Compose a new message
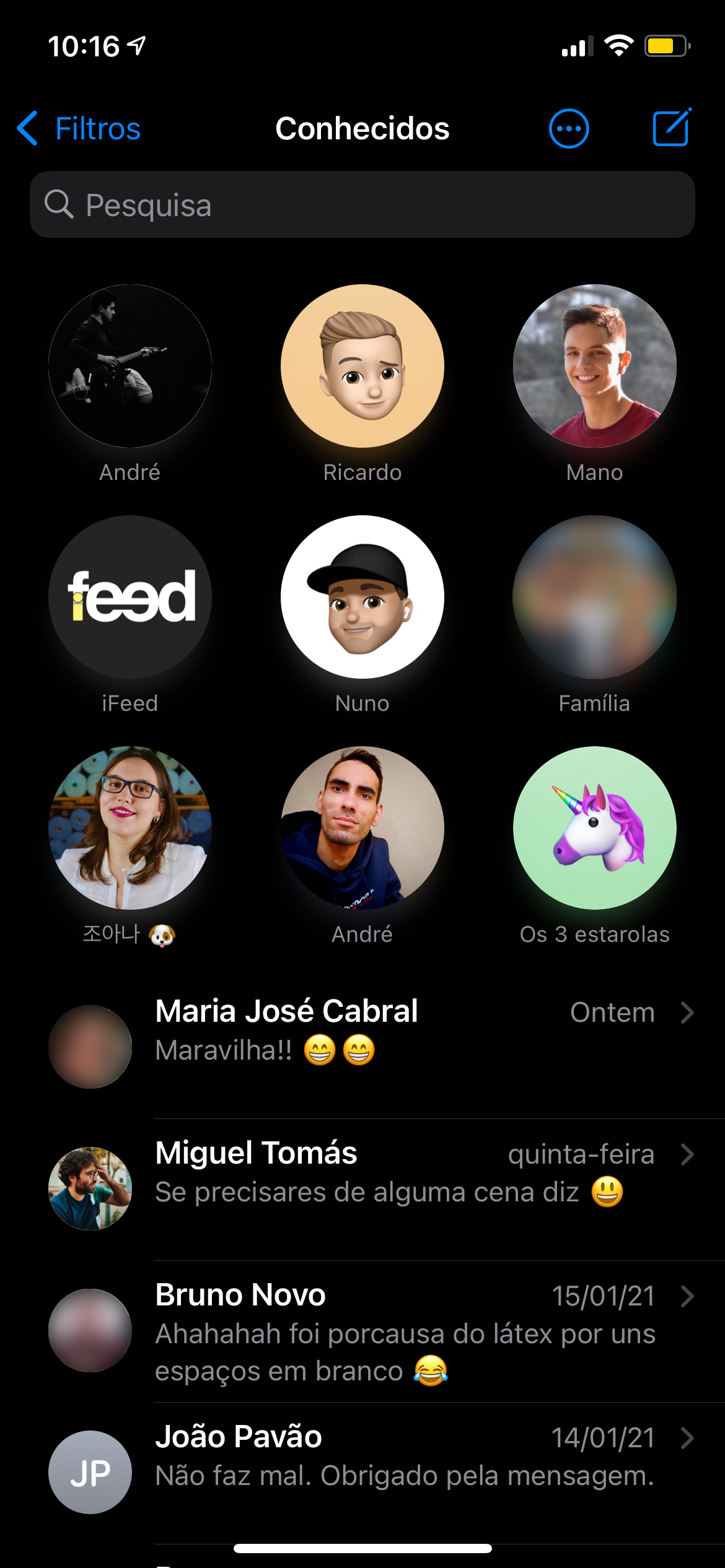Screen dimensions: 725x1568 pos(671,128)
